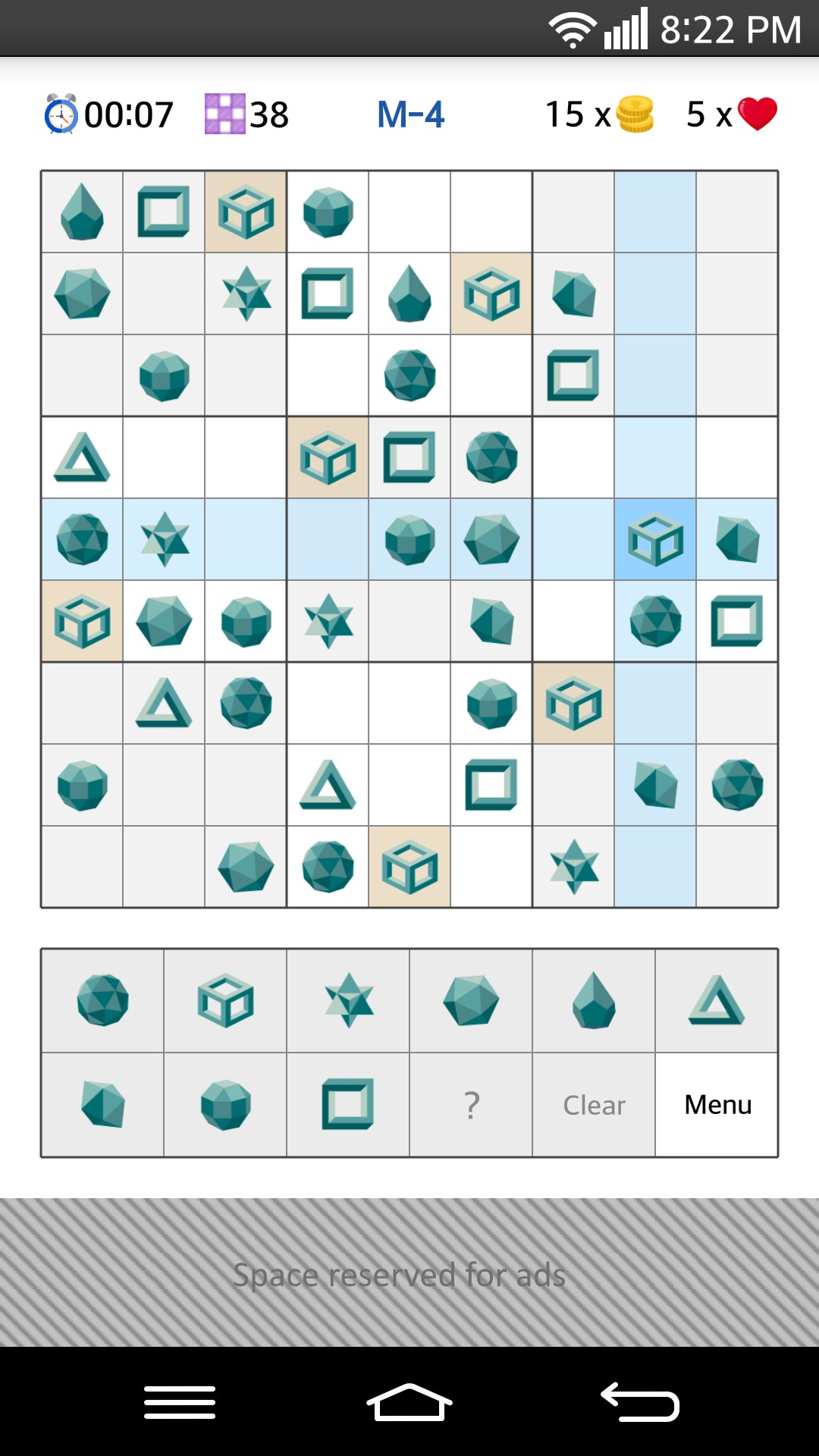Choose the wireframe cube shape in the palette
Screen dimensions: 819x1456
click(x=225, y=1000)
